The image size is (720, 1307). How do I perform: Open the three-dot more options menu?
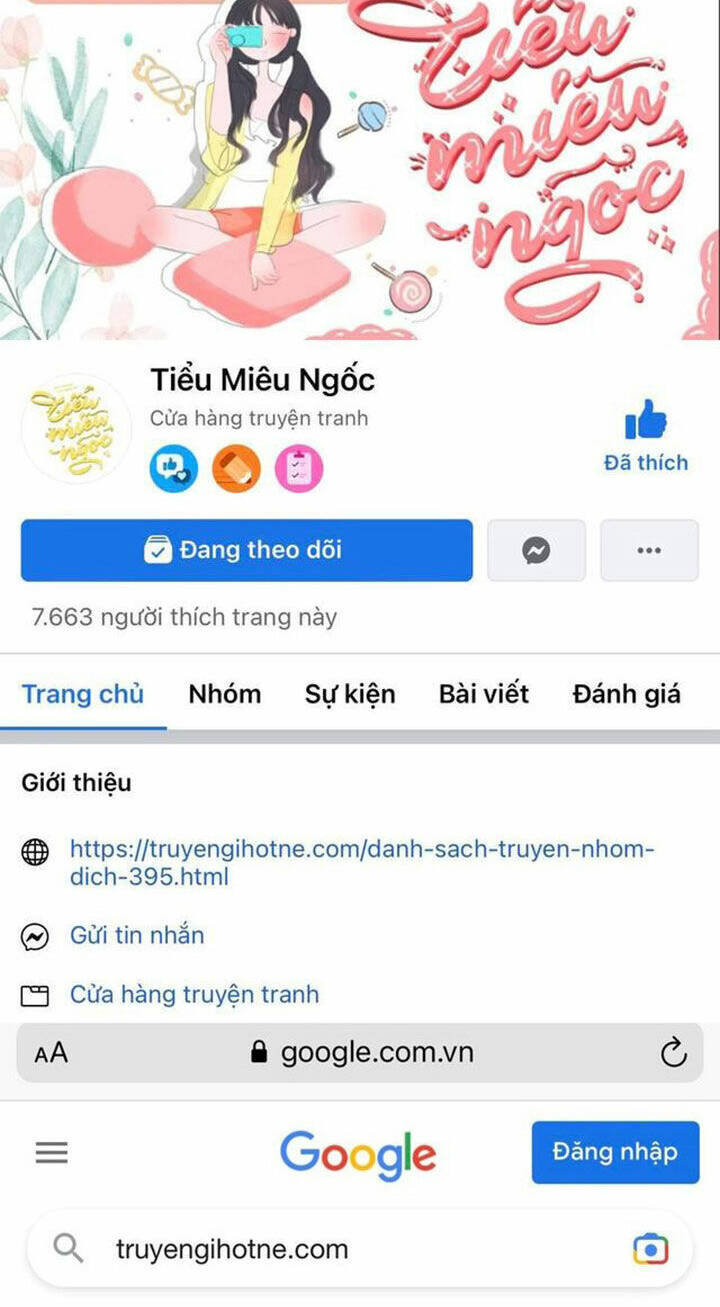click(648, 550)
